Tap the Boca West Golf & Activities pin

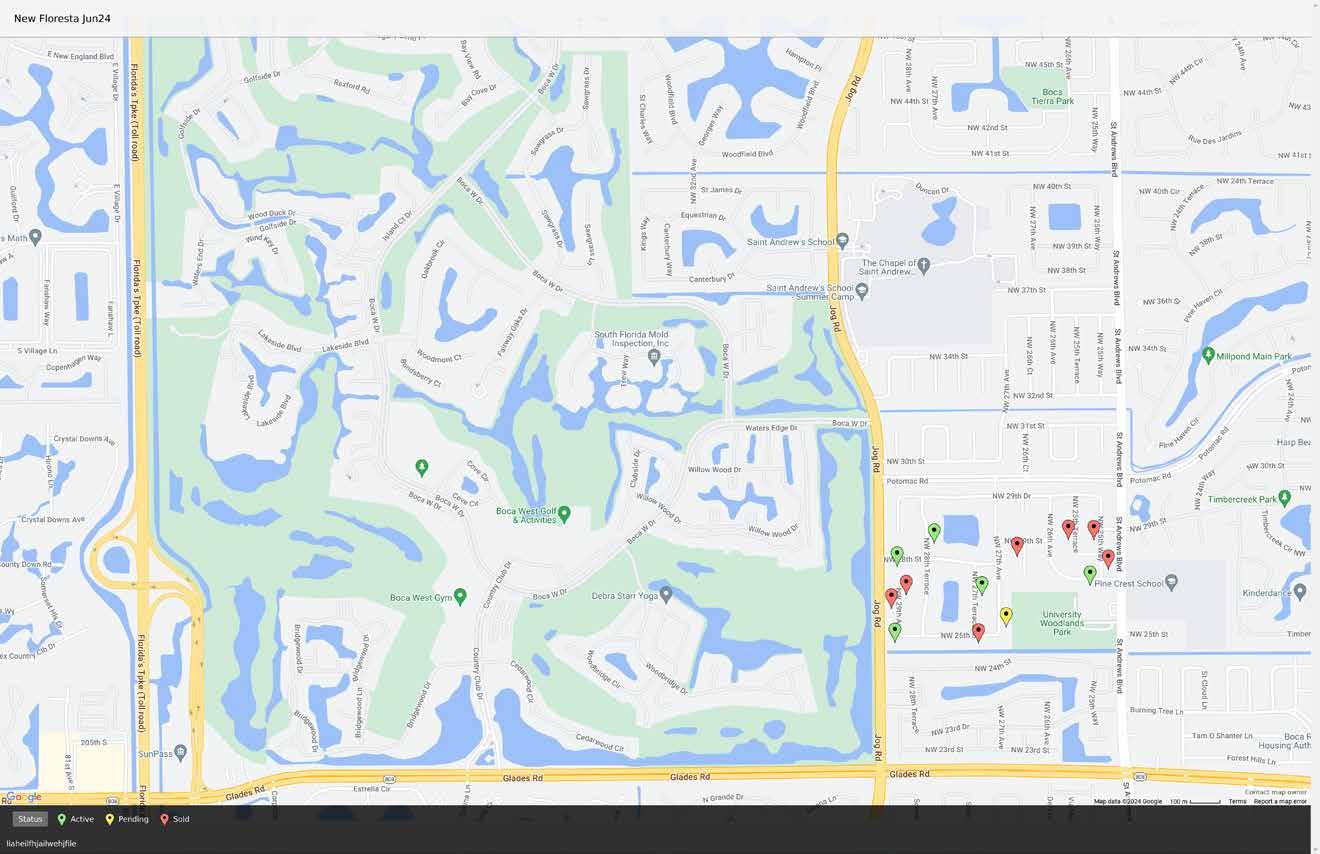point(564,513)
